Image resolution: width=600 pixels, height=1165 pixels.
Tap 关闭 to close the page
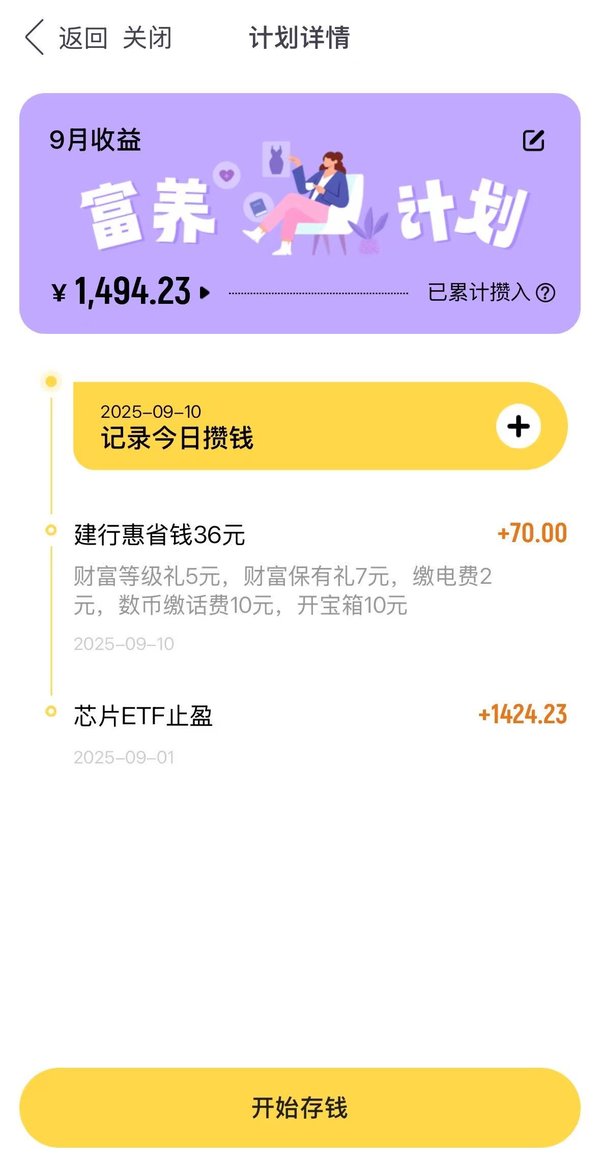pyautogui.click(x=147, y=38)
